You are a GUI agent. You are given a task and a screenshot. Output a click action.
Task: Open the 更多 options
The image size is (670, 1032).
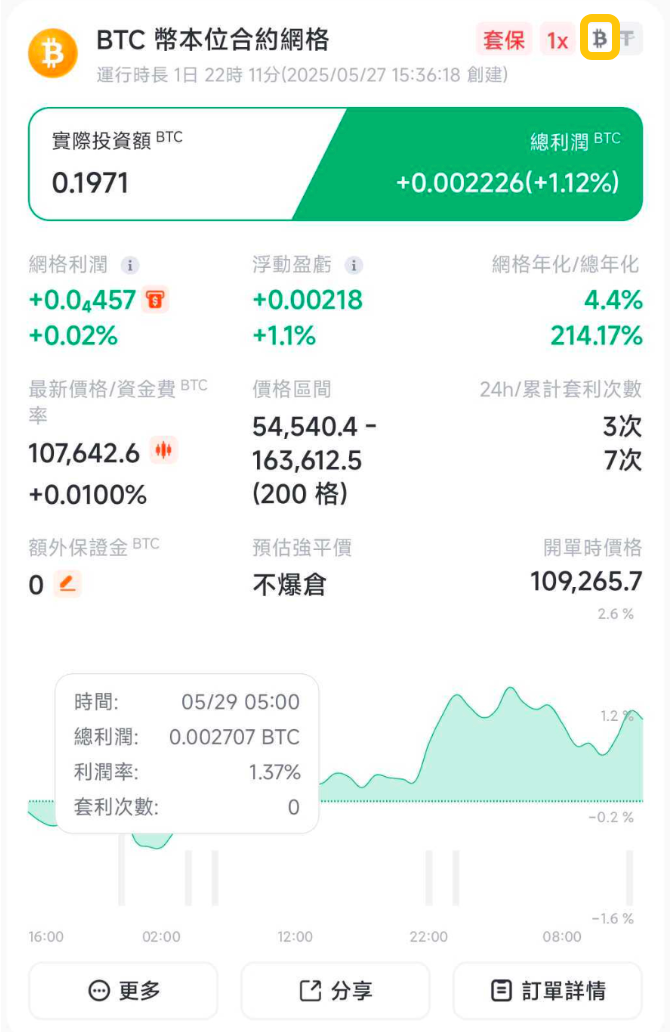(123, 990)
